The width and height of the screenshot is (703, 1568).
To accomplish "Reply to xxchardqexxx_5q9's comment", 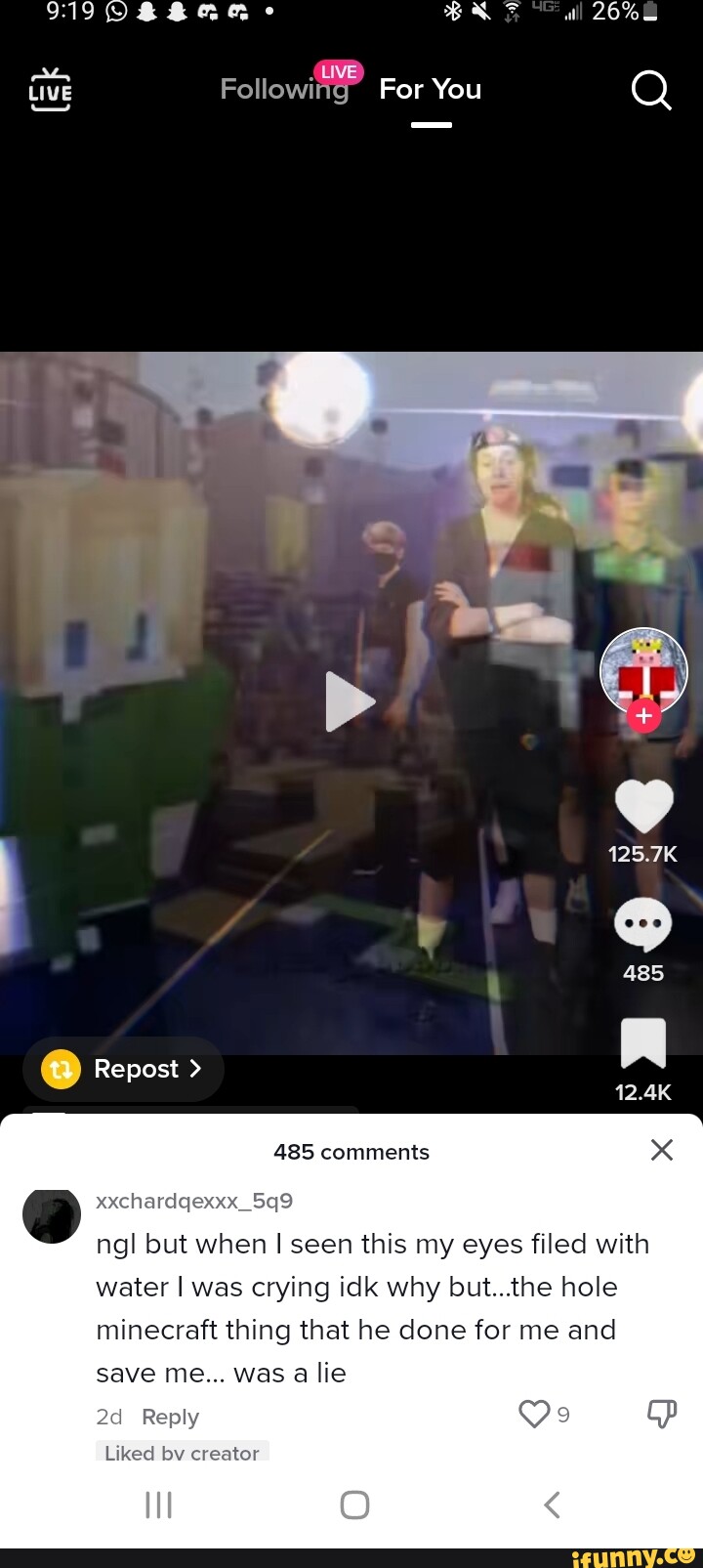I will coord(170,1417).
